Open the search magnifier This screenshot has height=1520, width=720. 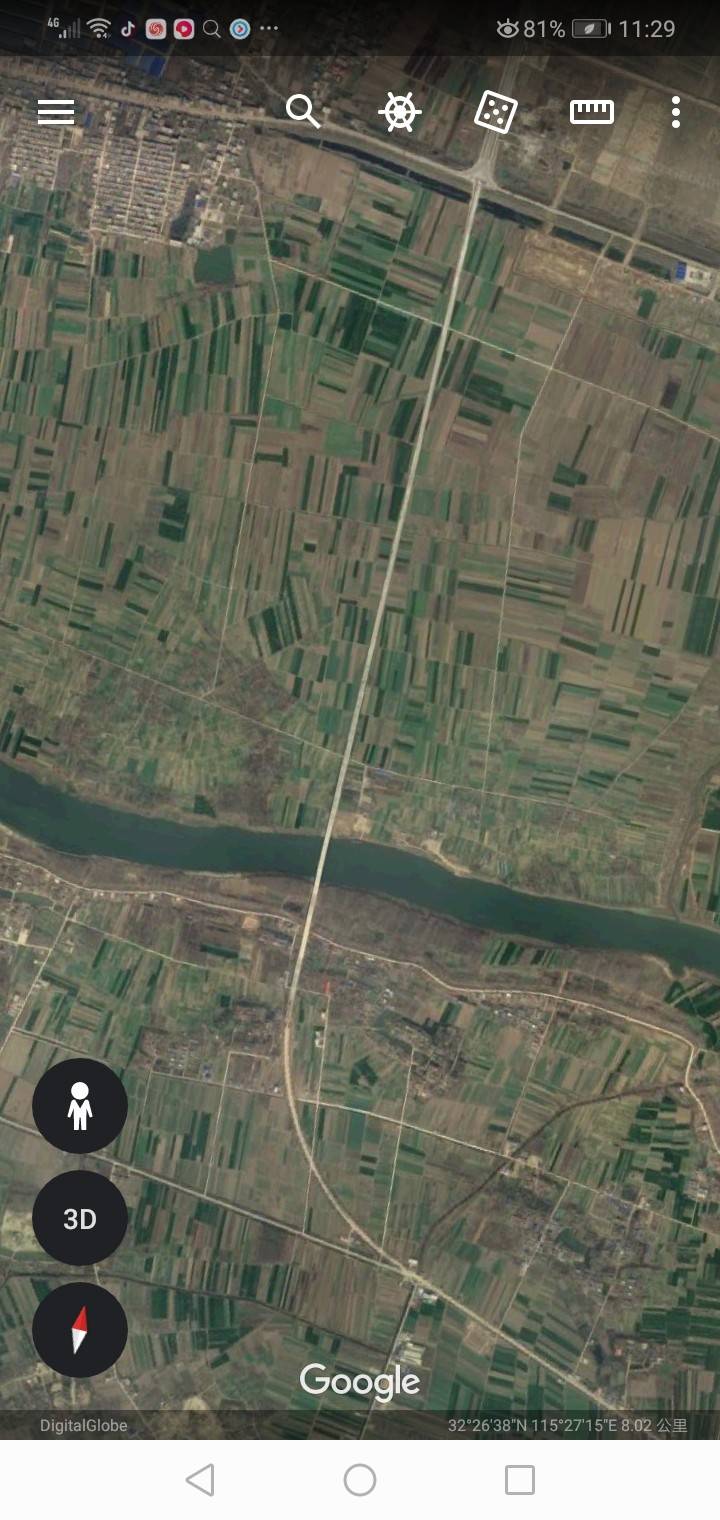click(x=303, y=112)
